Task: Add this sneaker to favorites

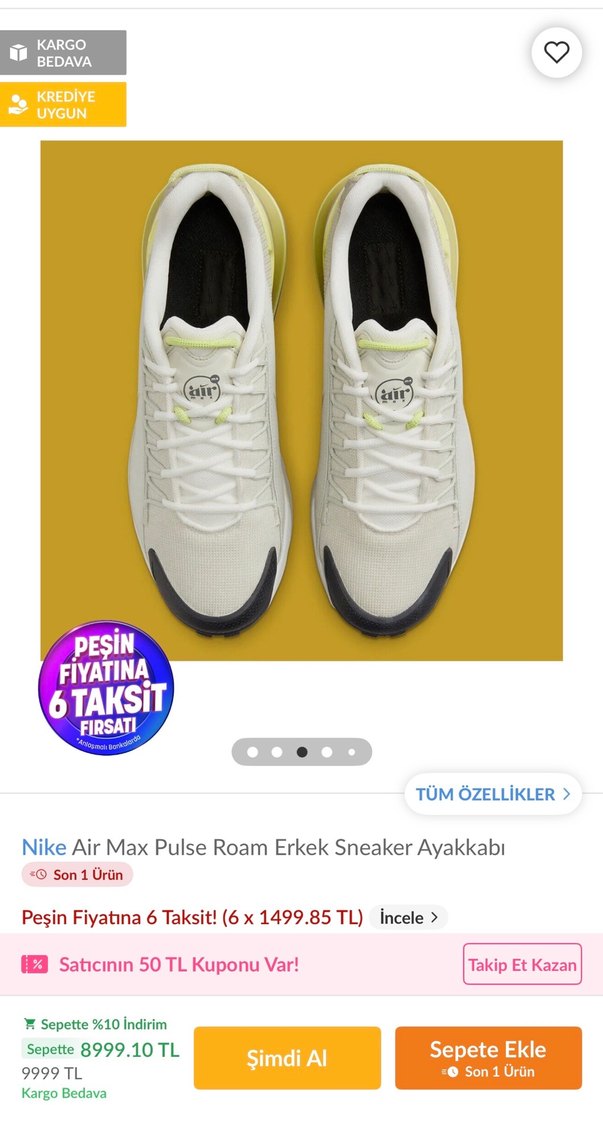Action: (556, 53)
